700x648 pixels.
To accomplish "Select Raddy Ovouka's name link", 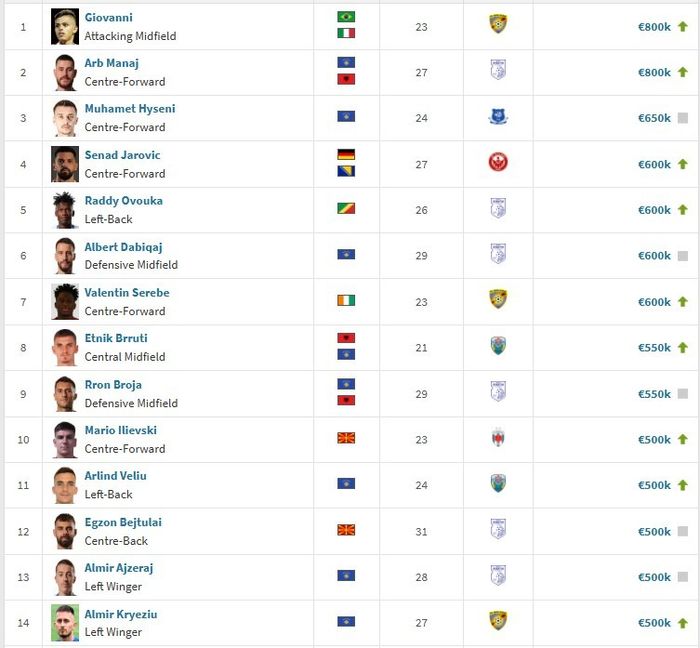I will pyautogui.click(x=123, y=201).
